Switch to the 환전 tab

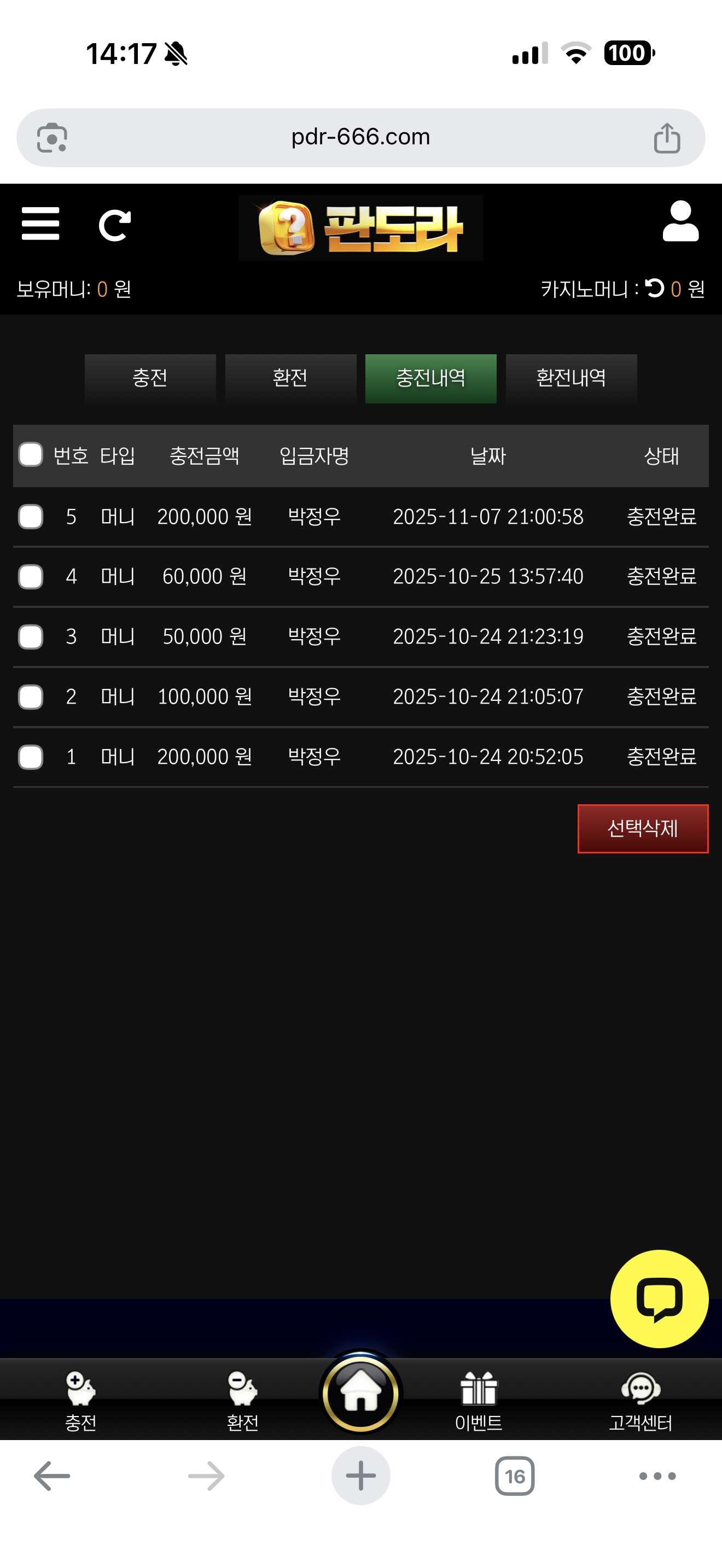(x=290, y=378)
